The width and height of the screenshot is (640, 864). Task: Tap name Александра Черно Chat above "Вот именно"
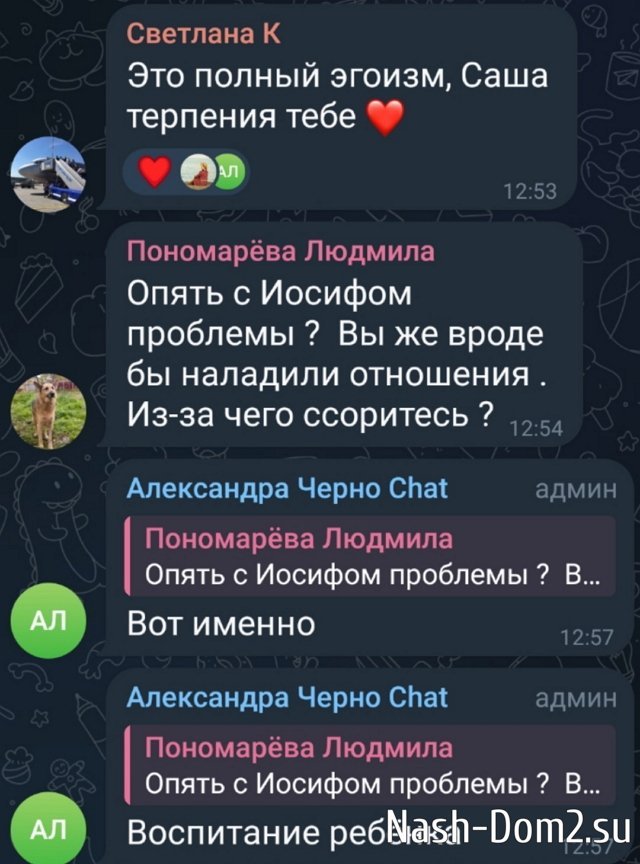tap(287, 489)
